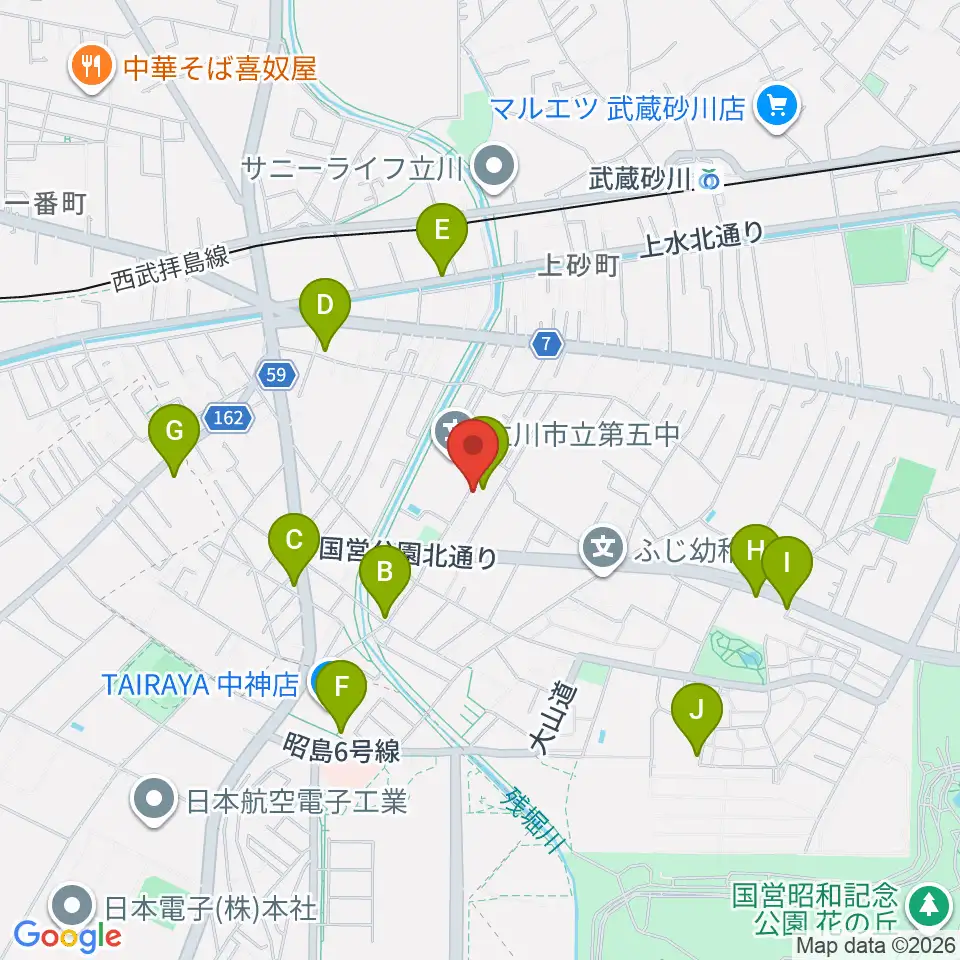Open the green marker labeled G
The height and width of the screenshot is (960, 960).
174,438
